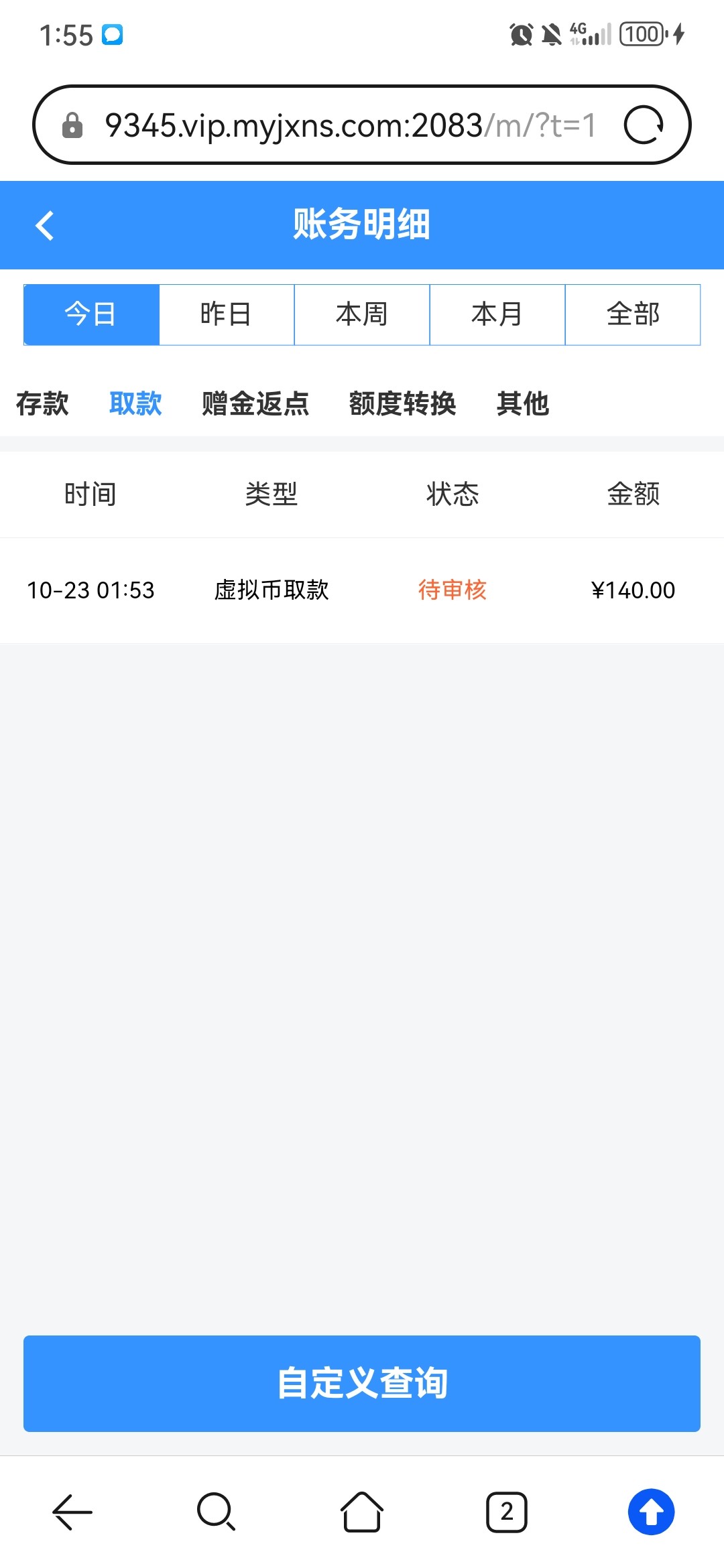724x1568 pixels.
Task: Open the 待审核 status link
Action: click(x=452, y=590)
